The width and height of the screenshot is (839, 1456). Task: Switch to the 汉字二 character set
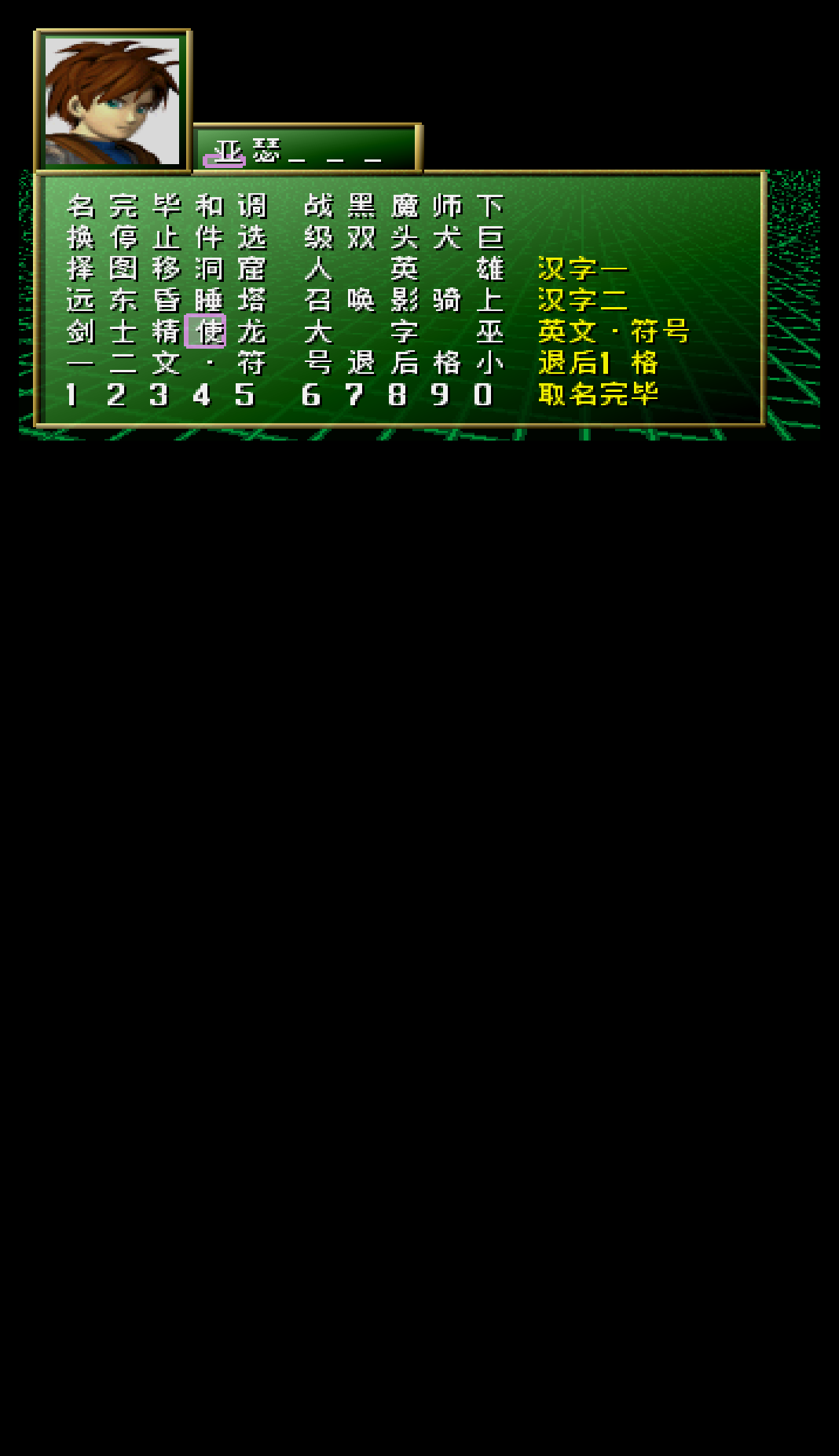click(583, 301)
